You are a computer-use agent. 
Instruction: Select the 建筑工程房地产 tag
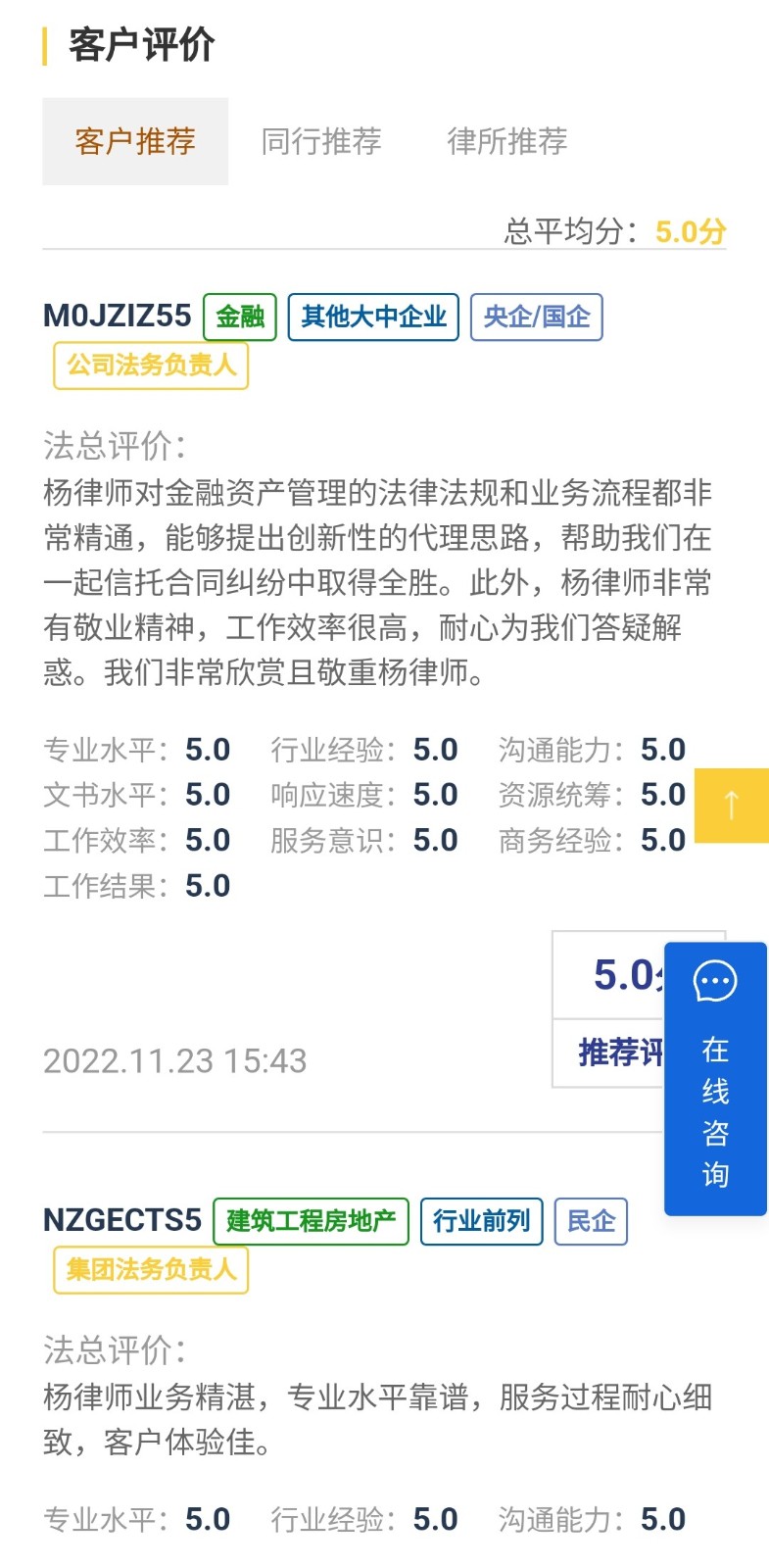point(311,1221)
